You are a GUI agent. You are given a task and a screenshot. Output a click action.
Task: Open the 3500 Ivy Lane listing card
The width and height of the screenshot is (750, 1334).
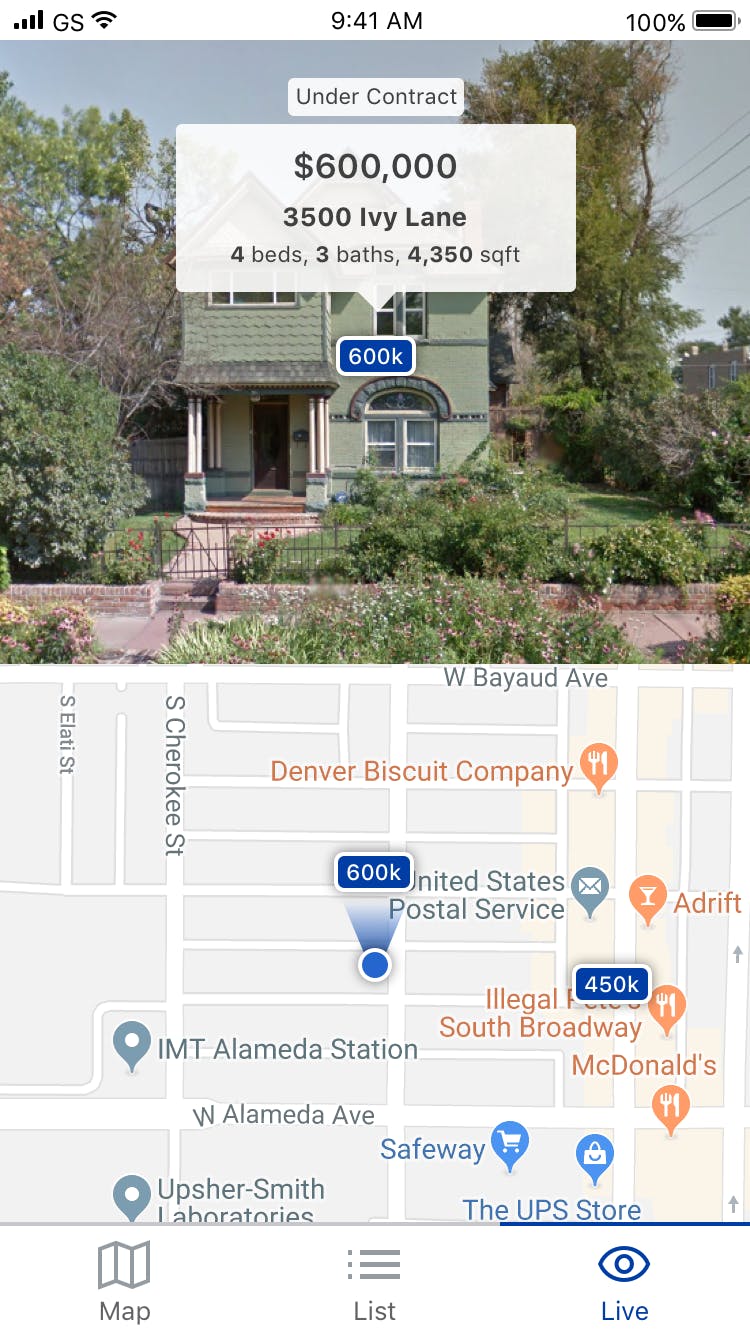tap(375, 208)
